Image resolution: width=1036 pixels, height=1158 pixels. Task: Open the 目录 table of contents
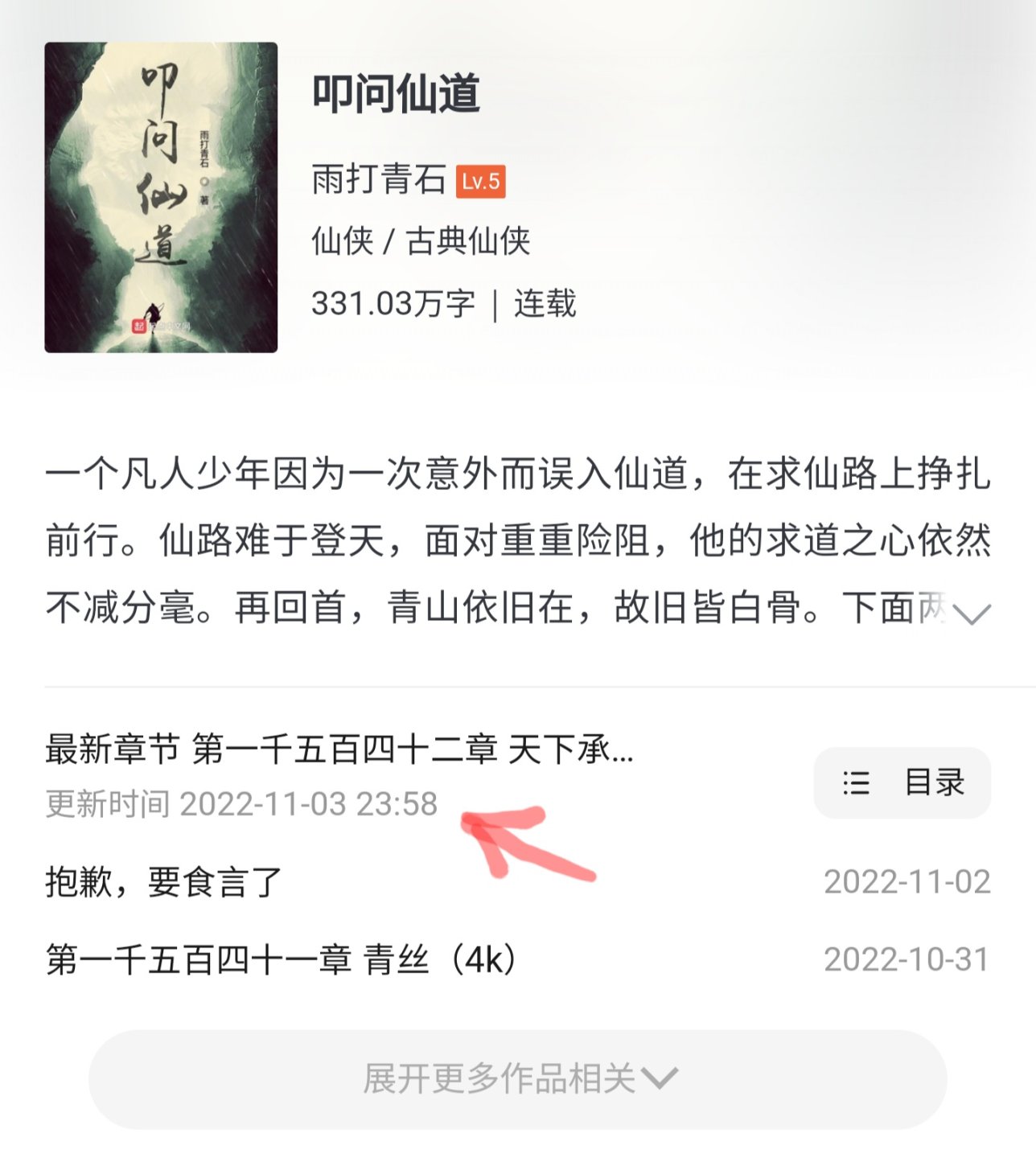902,782
